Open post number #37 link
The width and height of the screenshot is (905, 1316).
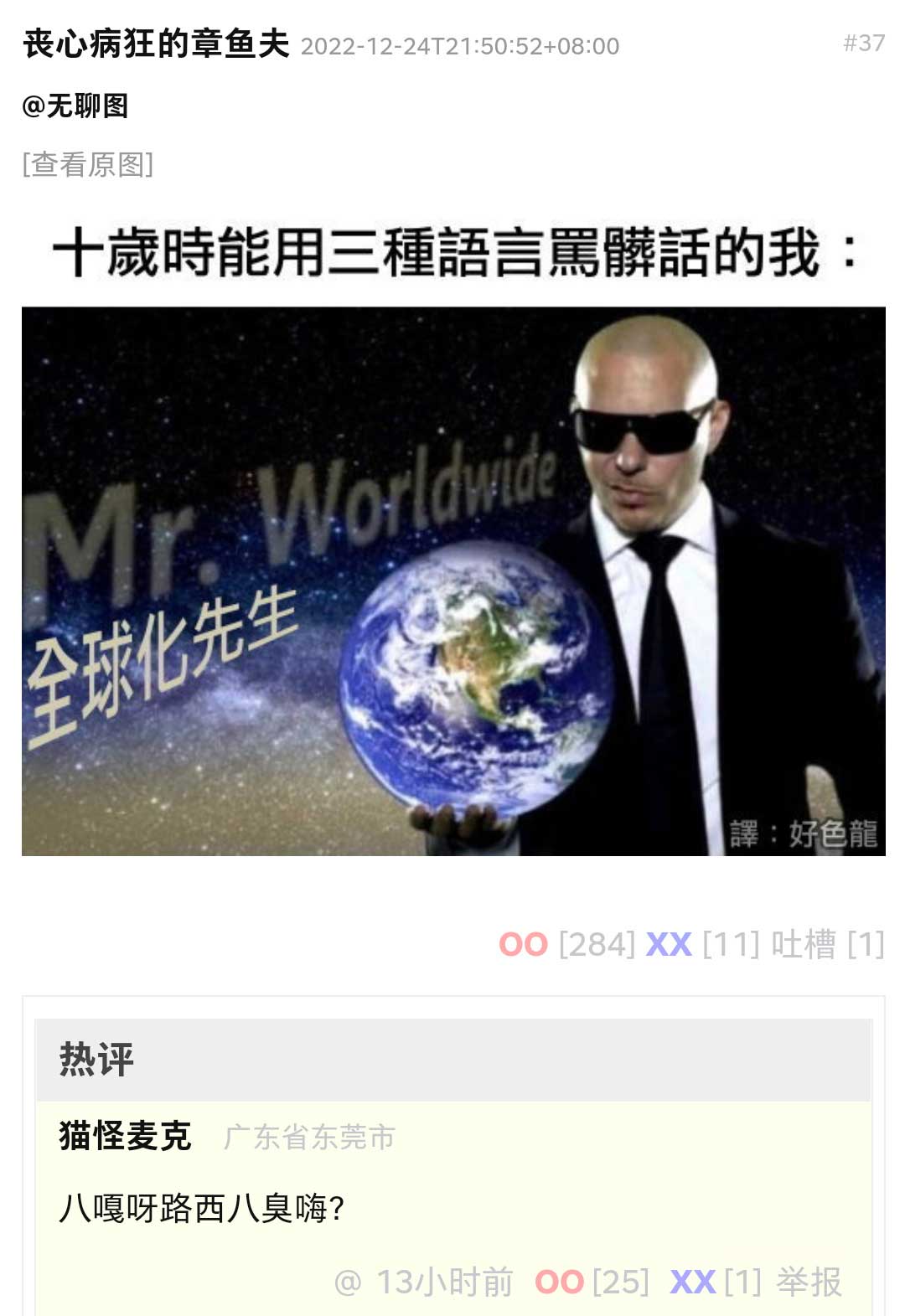pyautogui.click(x=863, y=43)
